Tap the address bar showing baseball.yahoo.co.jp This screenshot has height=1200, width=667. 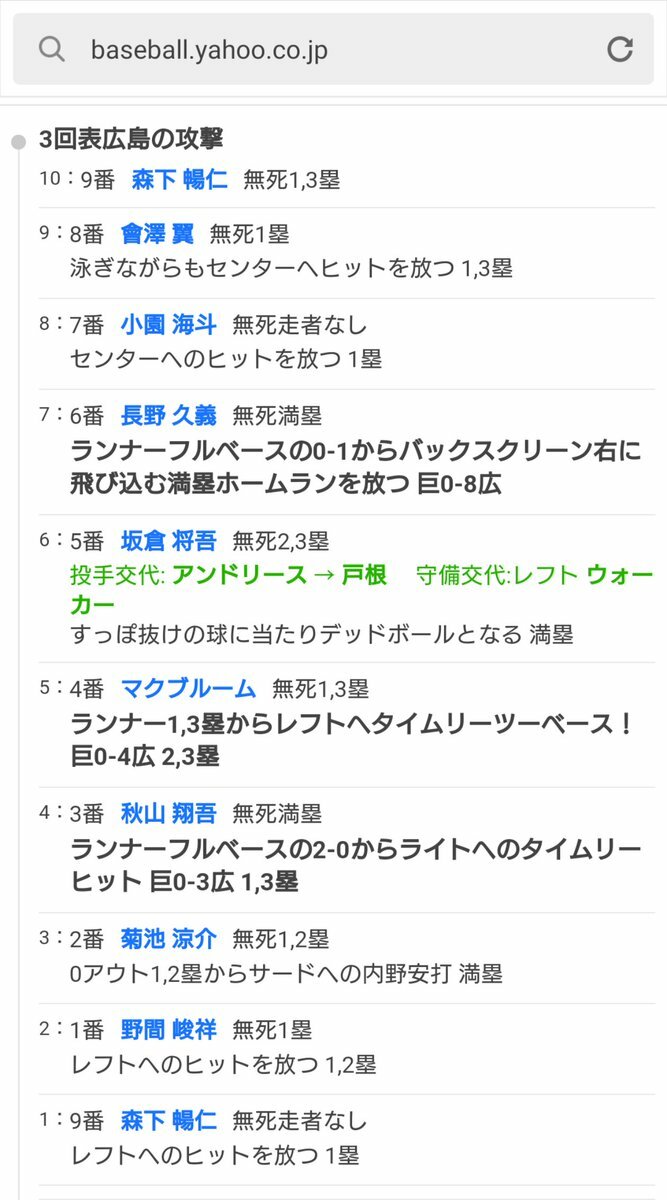tap(333, 49)
